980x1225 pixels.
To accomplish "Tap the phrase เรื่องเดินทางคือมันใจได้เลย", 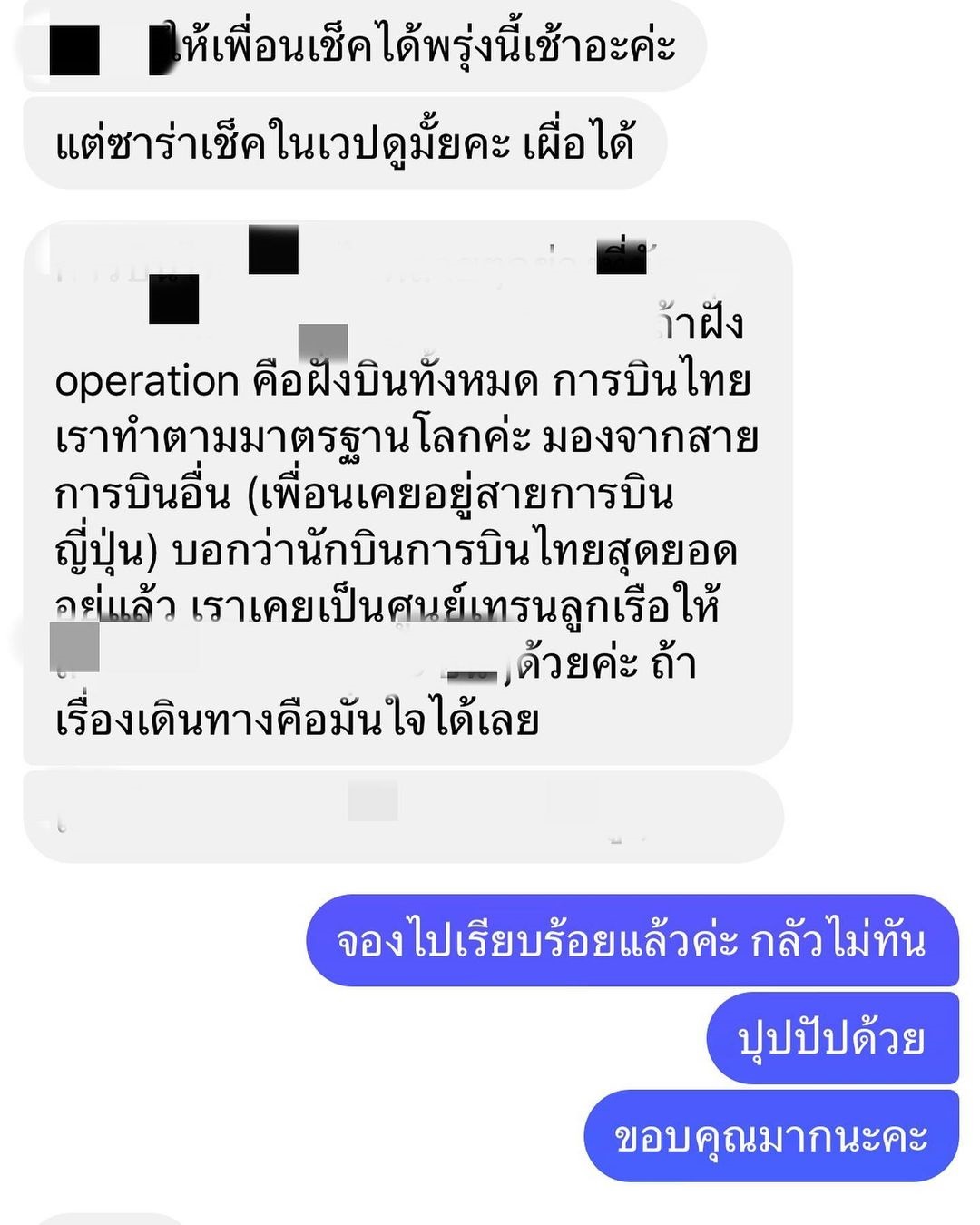I will coord(299,717).
